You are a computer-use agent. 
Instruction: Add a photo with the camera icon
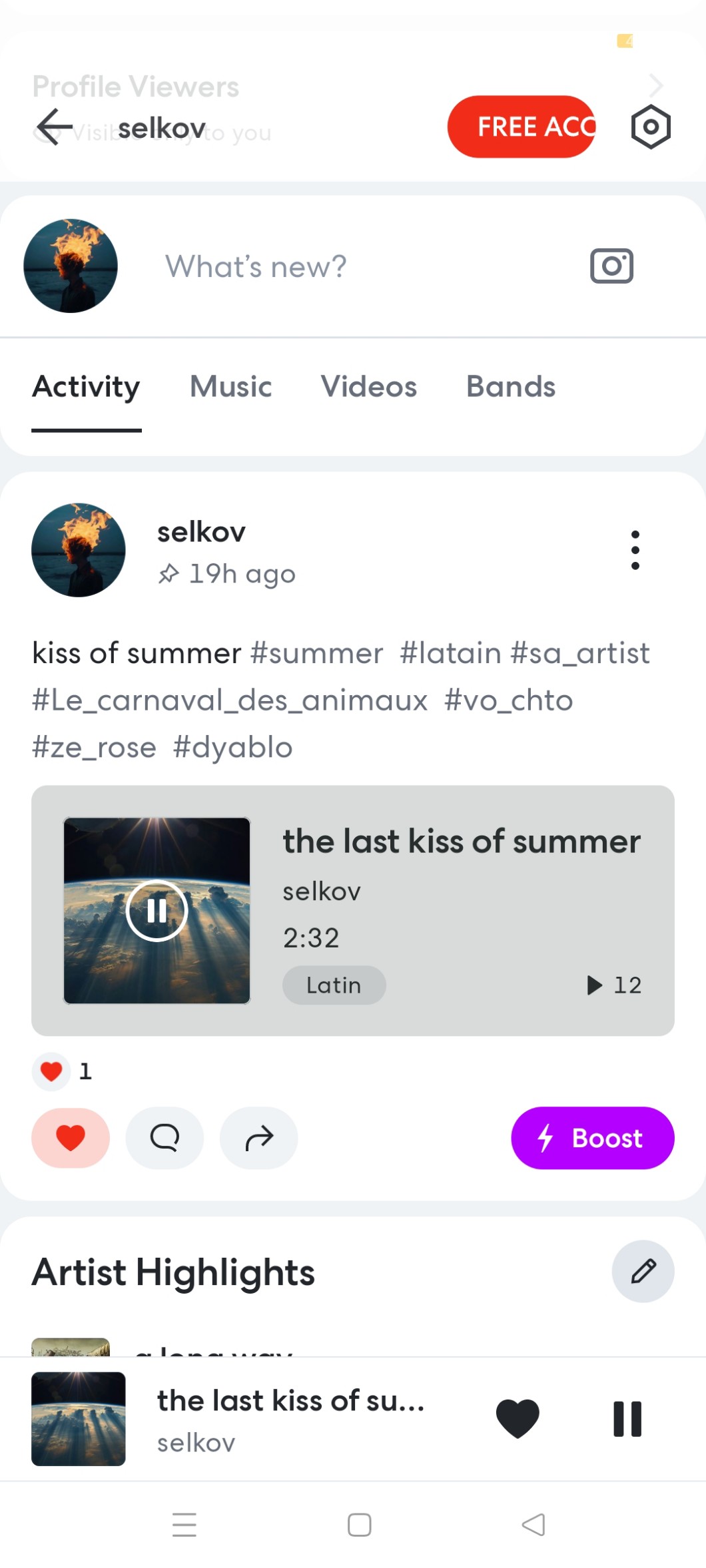(x=611, y=266)
